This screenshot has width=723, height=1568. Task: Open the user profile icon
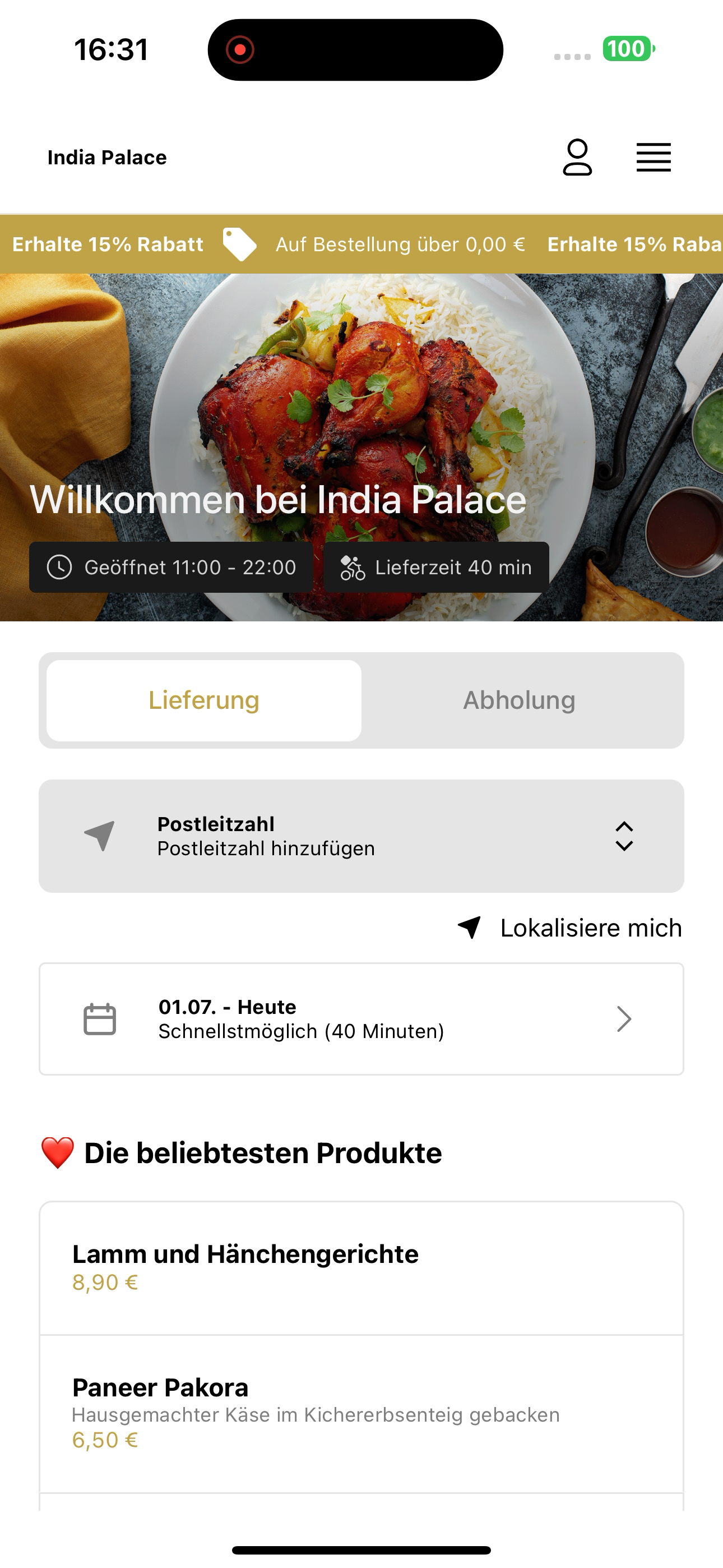click(x=577, y=157)
